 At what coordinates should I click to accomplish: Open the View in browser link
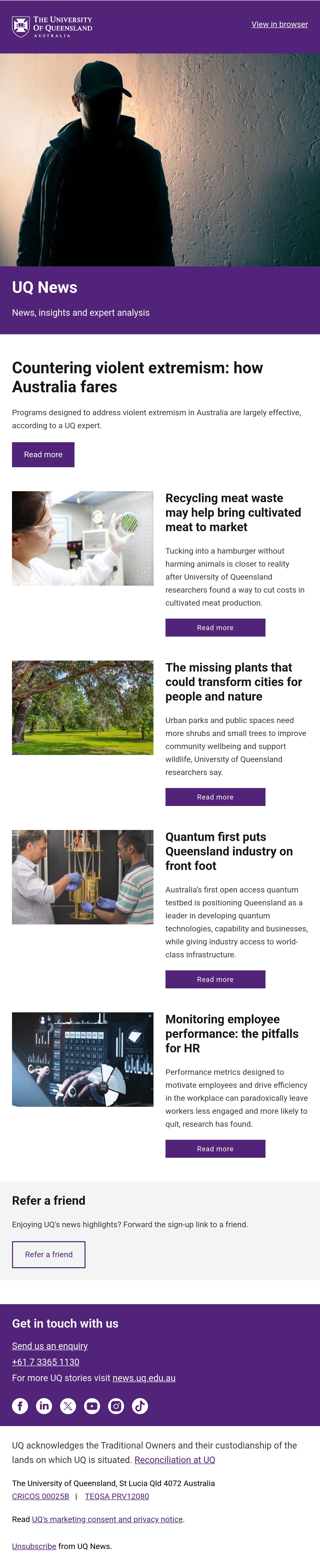click(x=280, y=24)
